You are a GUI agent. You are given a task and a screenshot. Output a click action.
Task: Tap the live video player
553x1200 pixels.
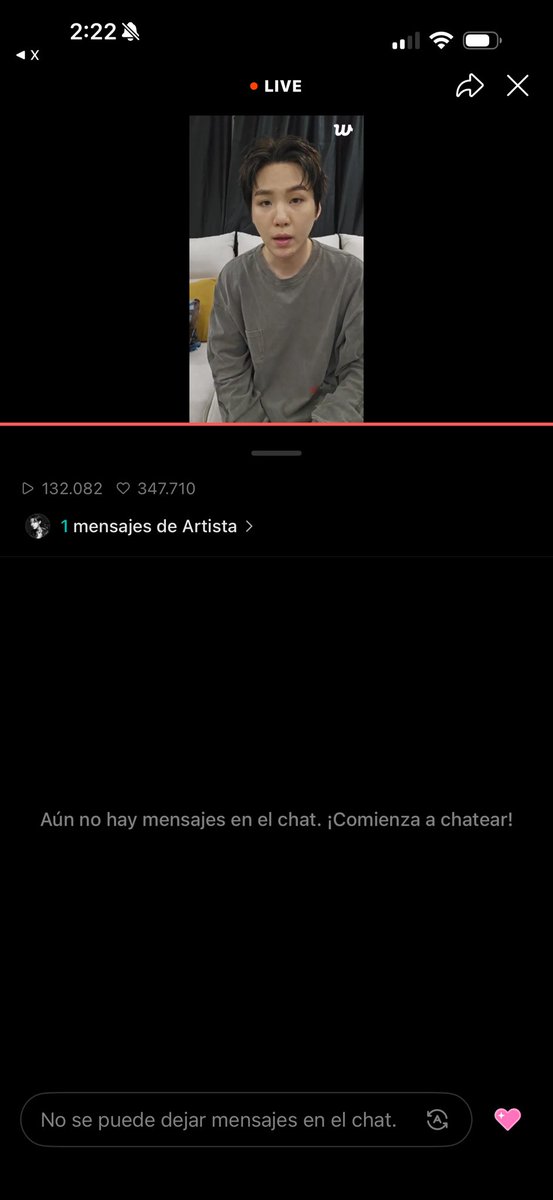point(277,268)
